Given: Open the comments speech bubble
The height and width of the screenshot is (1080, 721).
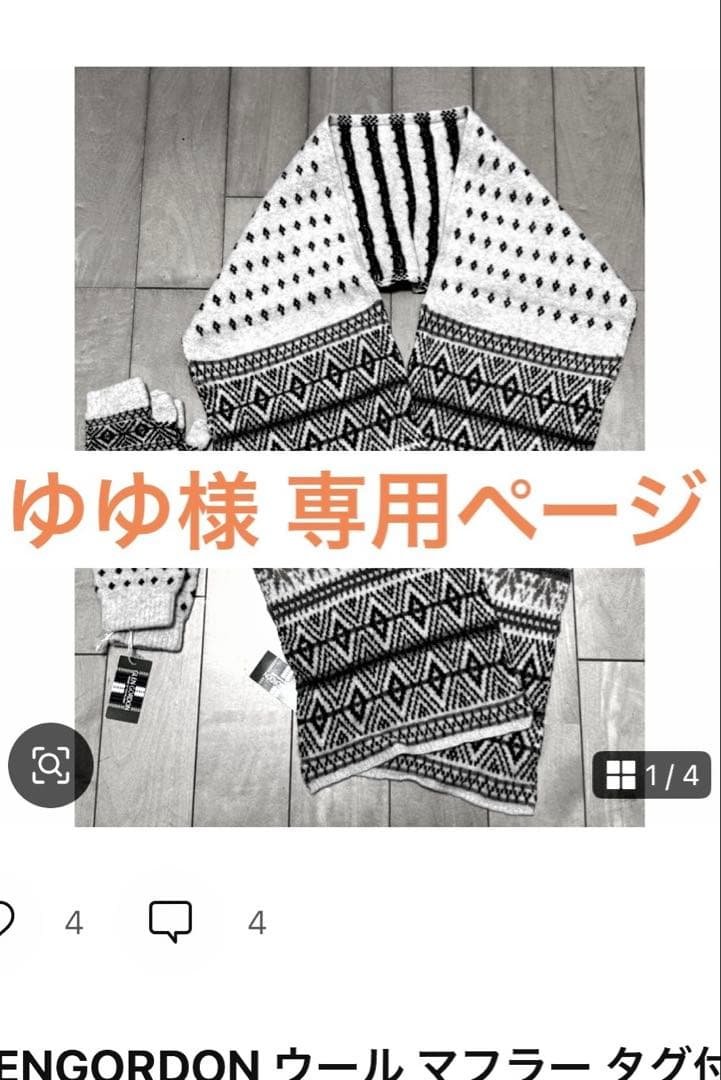Looking at the screenshot, I should (170, 921).
